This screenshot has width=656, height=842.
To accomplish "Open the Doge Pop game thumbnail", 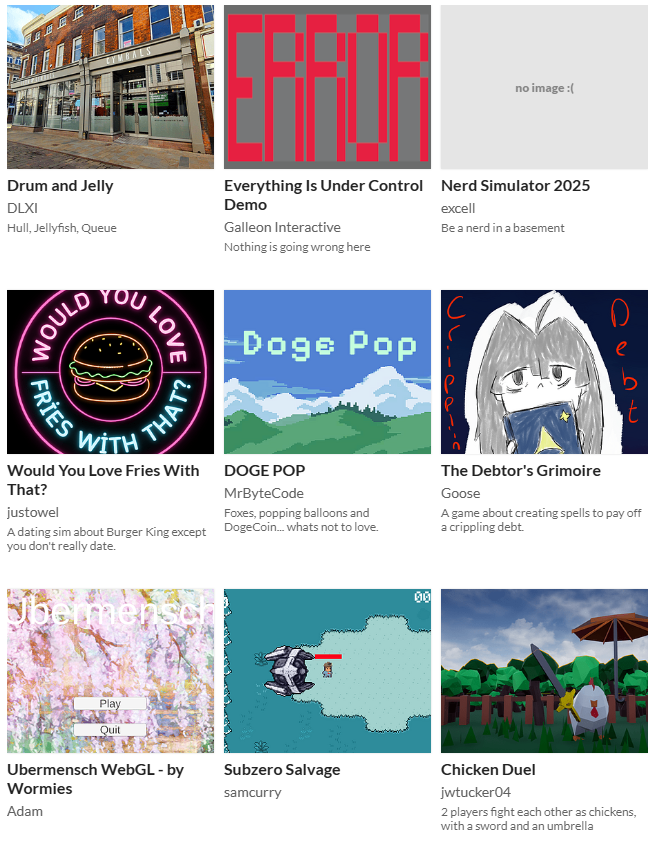I will 327,372.
